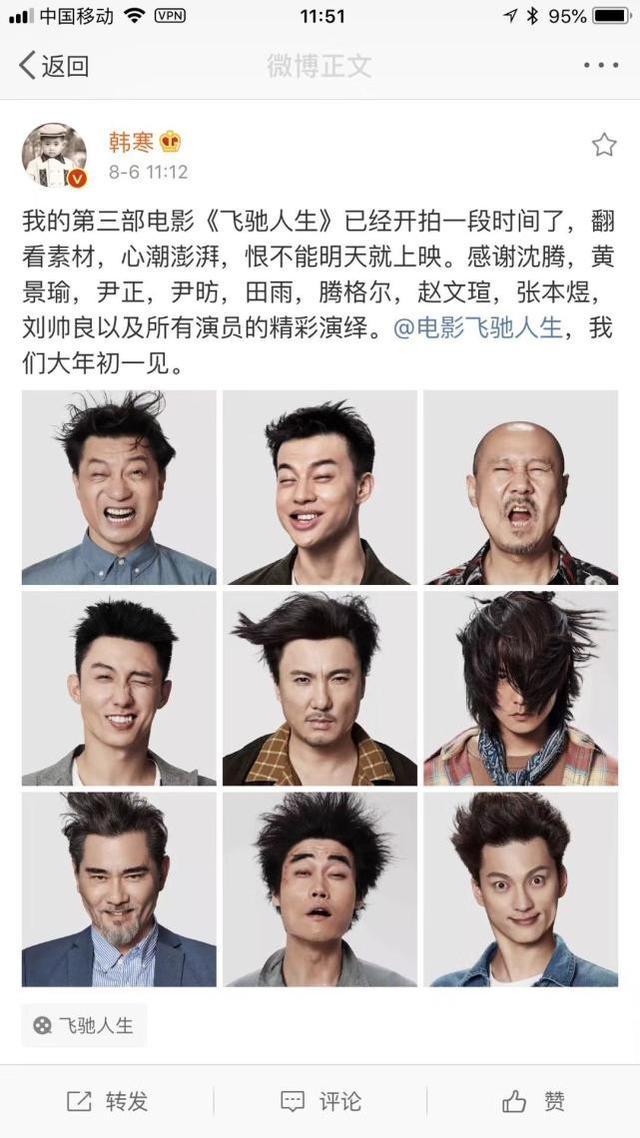Image resolution: width=640 pixels, height=1138 pixels.
Task: Open the 飞驰人生 movie tag chip
Action: 84,1025
